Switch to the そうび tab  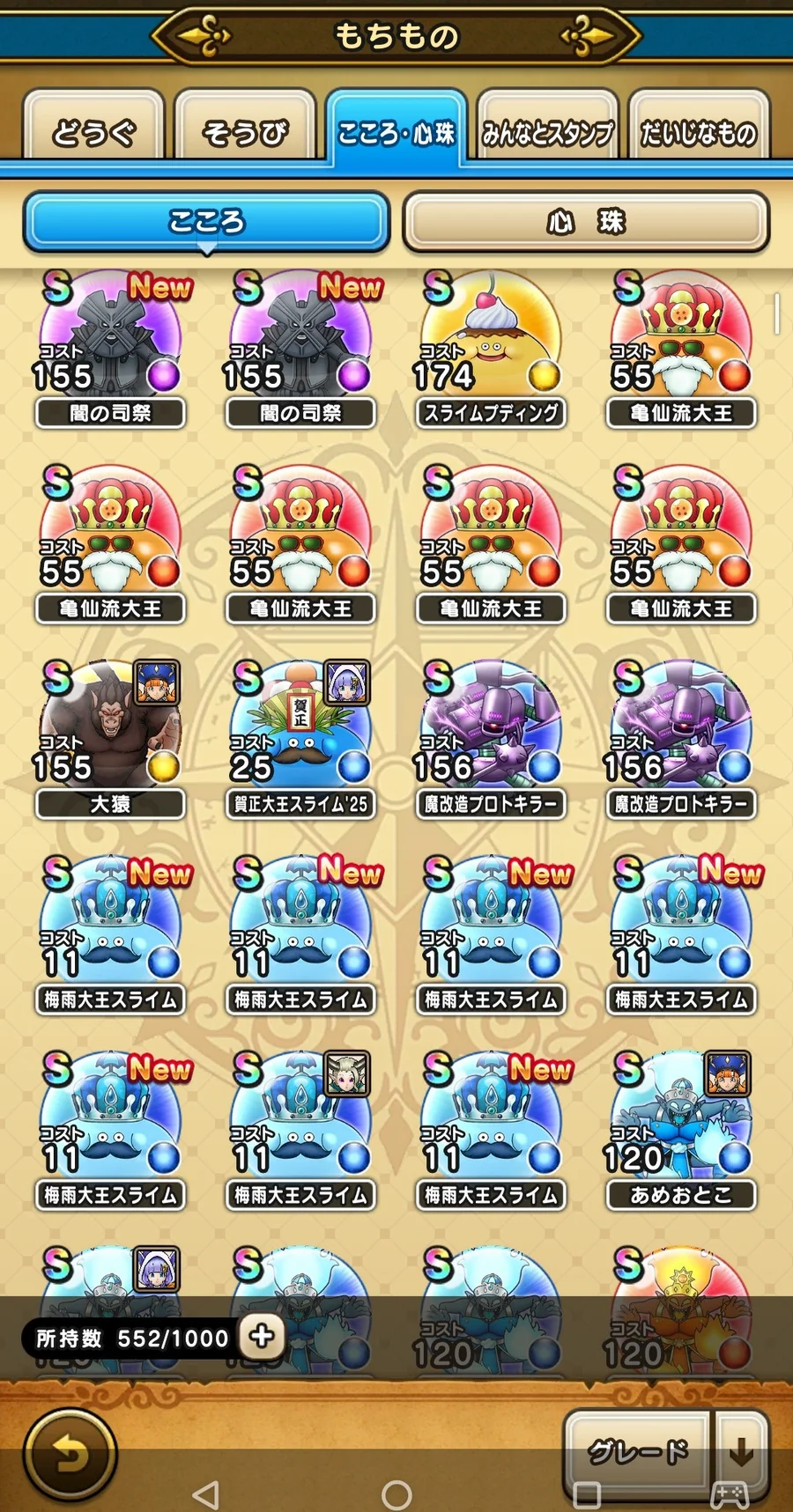pyautogui.click(x=245, y=132)
